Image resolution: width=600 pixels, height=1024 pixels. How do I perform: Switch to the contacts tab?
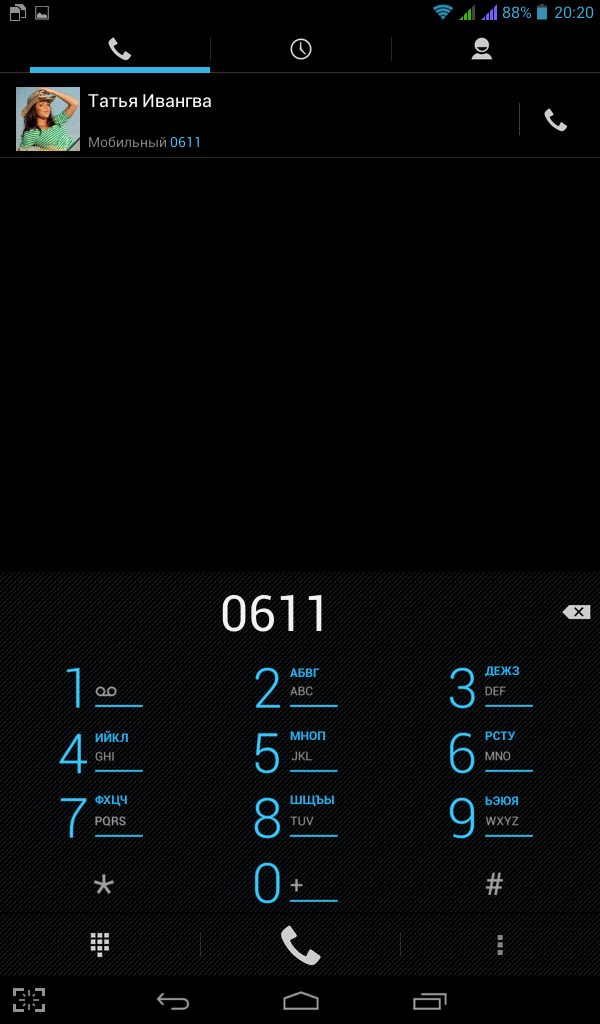click(x=482, y=49)
